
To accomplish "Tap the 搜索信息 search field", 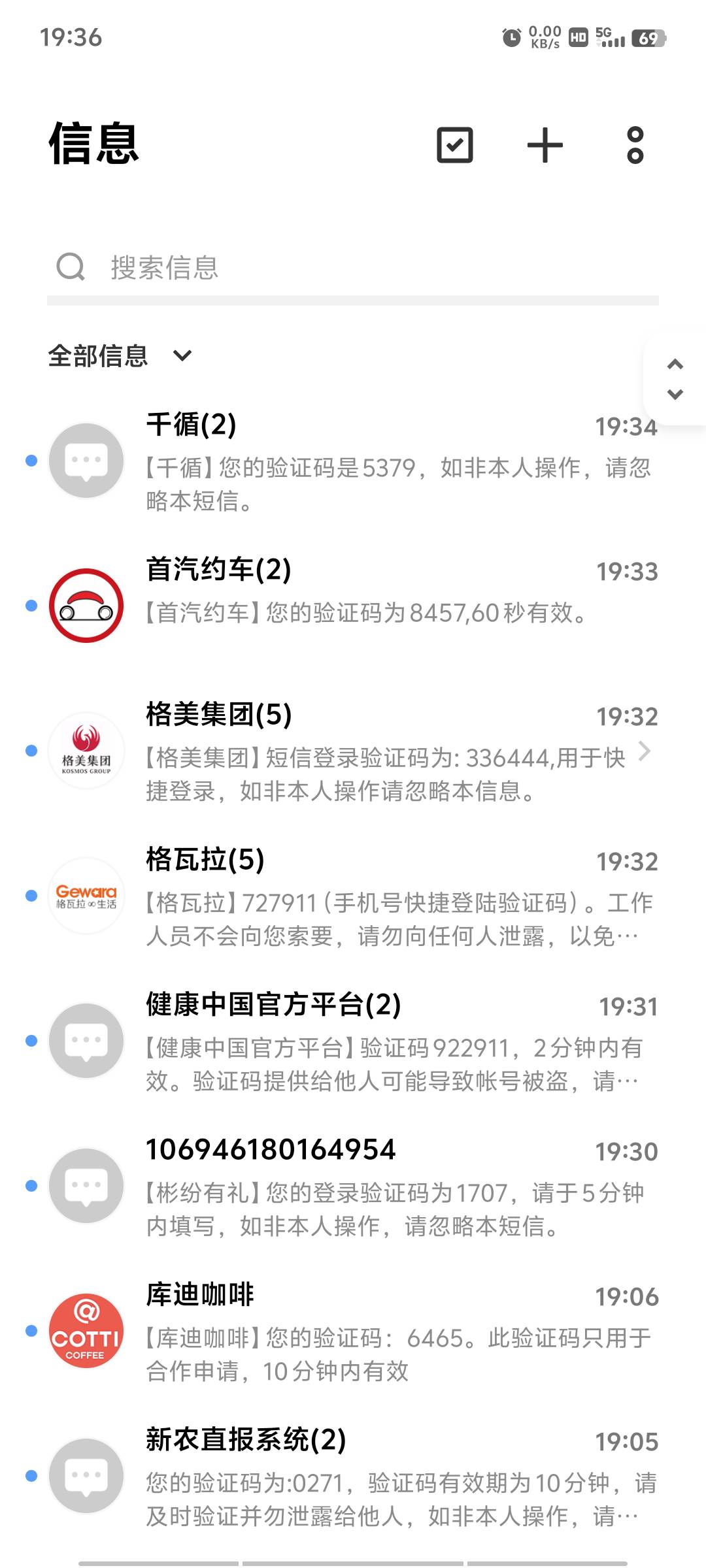I will click(353, 268).
